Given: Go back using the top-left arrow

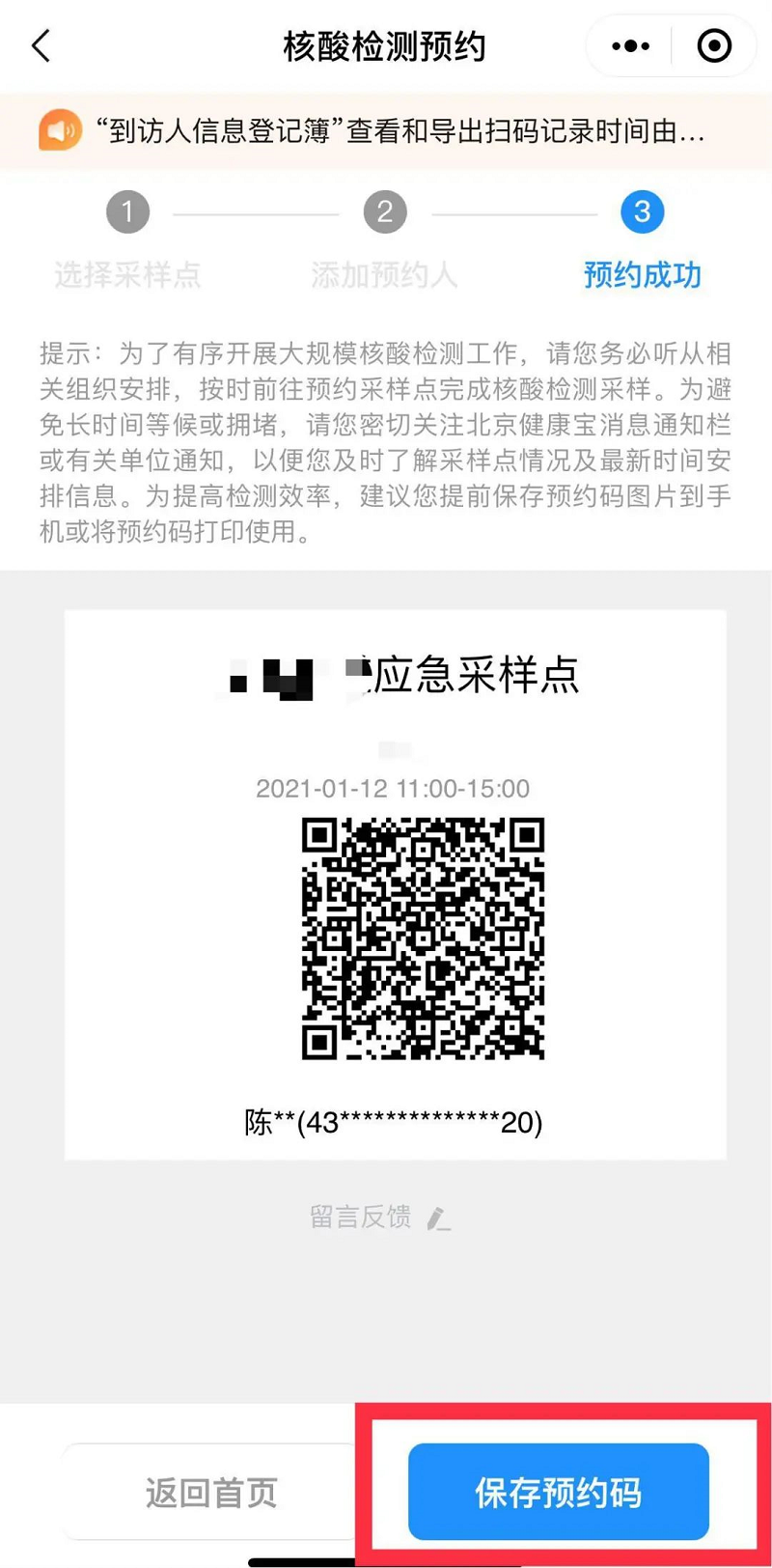Looking at the screenshot, I should (41, 45).
